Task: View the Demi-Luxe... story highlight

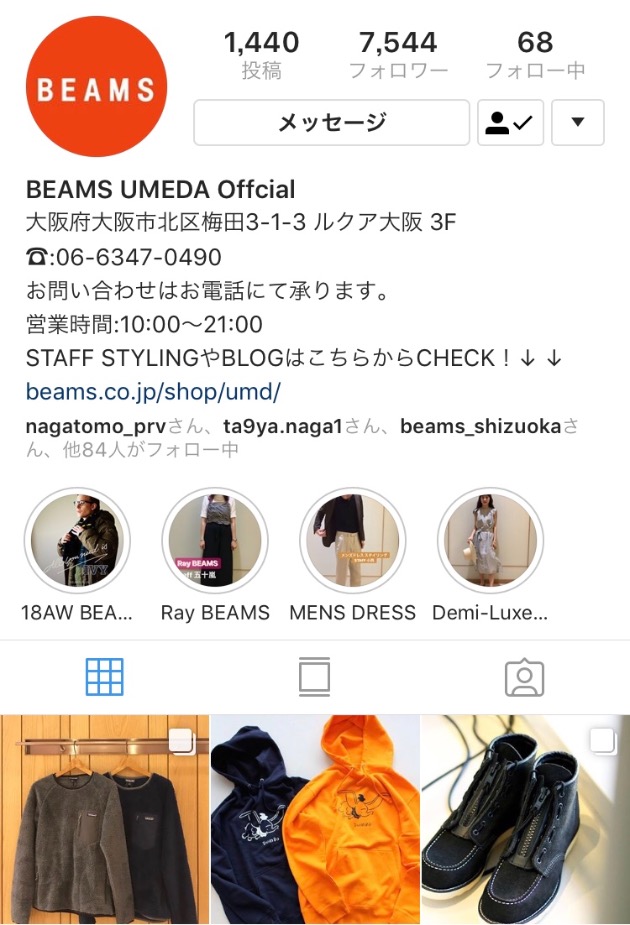Action: click(490, 541)
